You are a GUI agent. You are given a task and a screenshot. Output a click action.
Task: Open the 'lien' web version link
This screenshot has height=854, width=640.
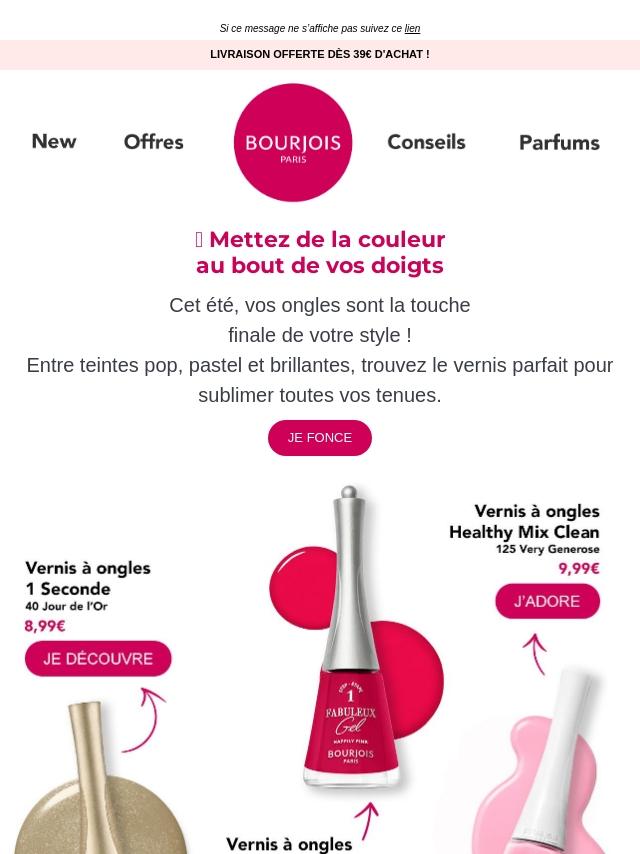[412, 29]
